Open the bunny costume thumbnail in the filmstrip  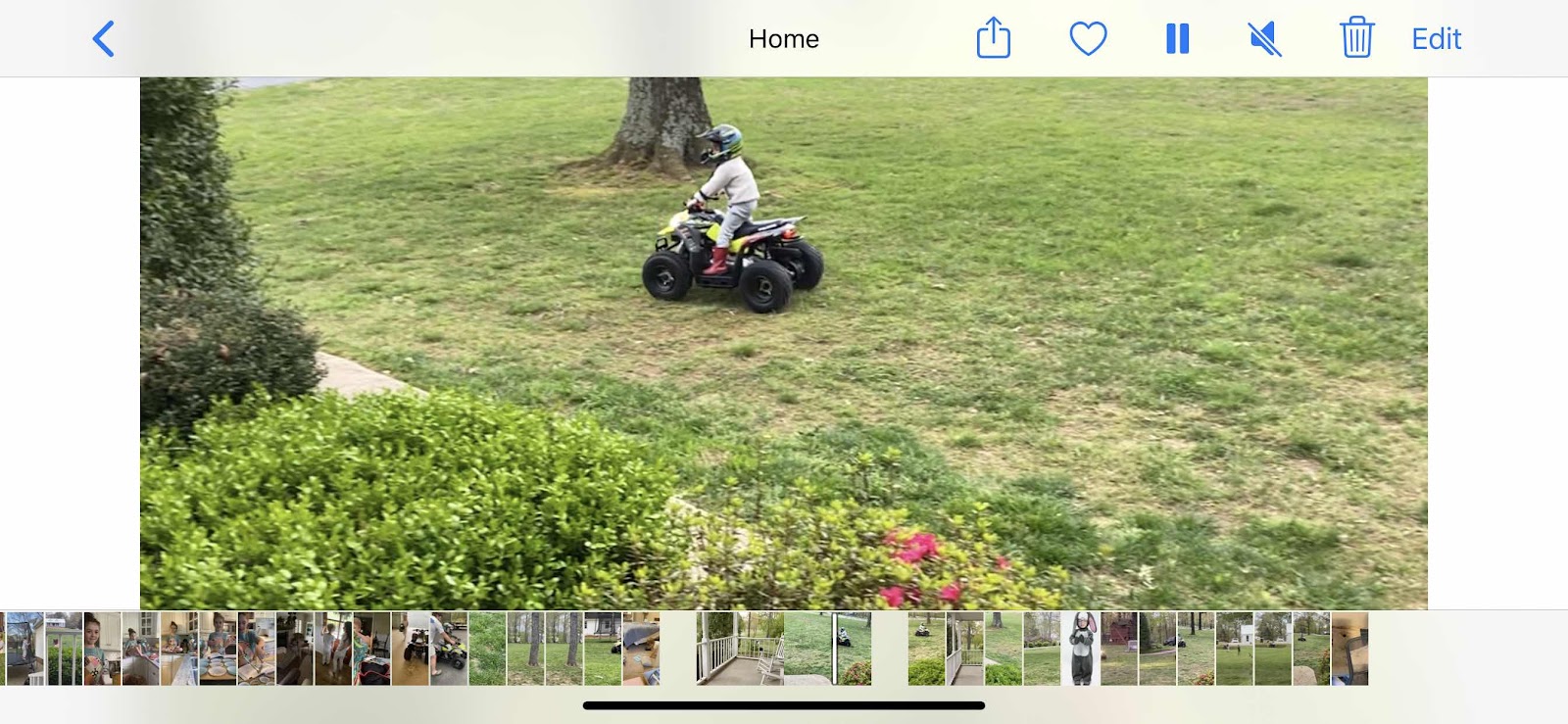[x=1081, y=649]
